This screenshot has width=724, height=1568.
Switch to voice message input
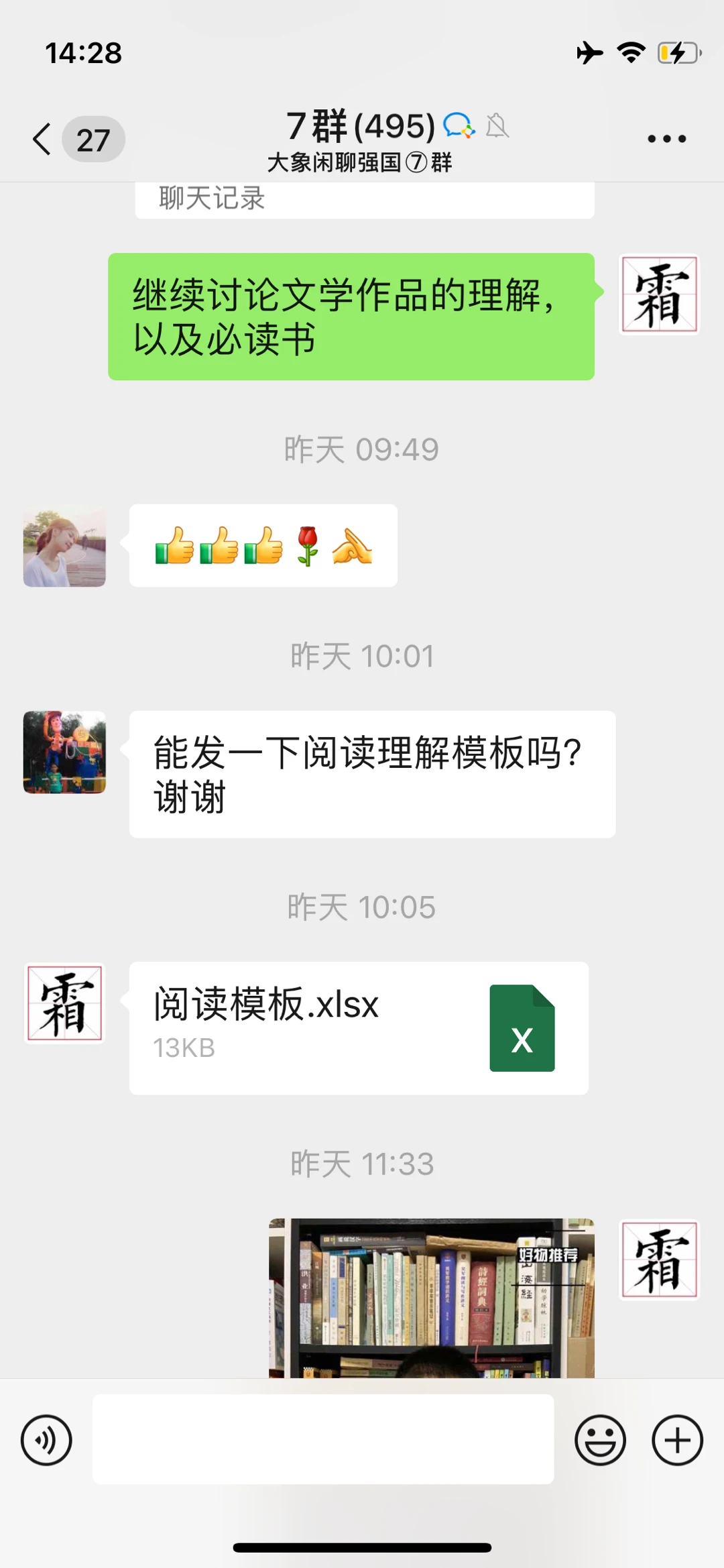pyautogui.click(x=46, y=1440)
